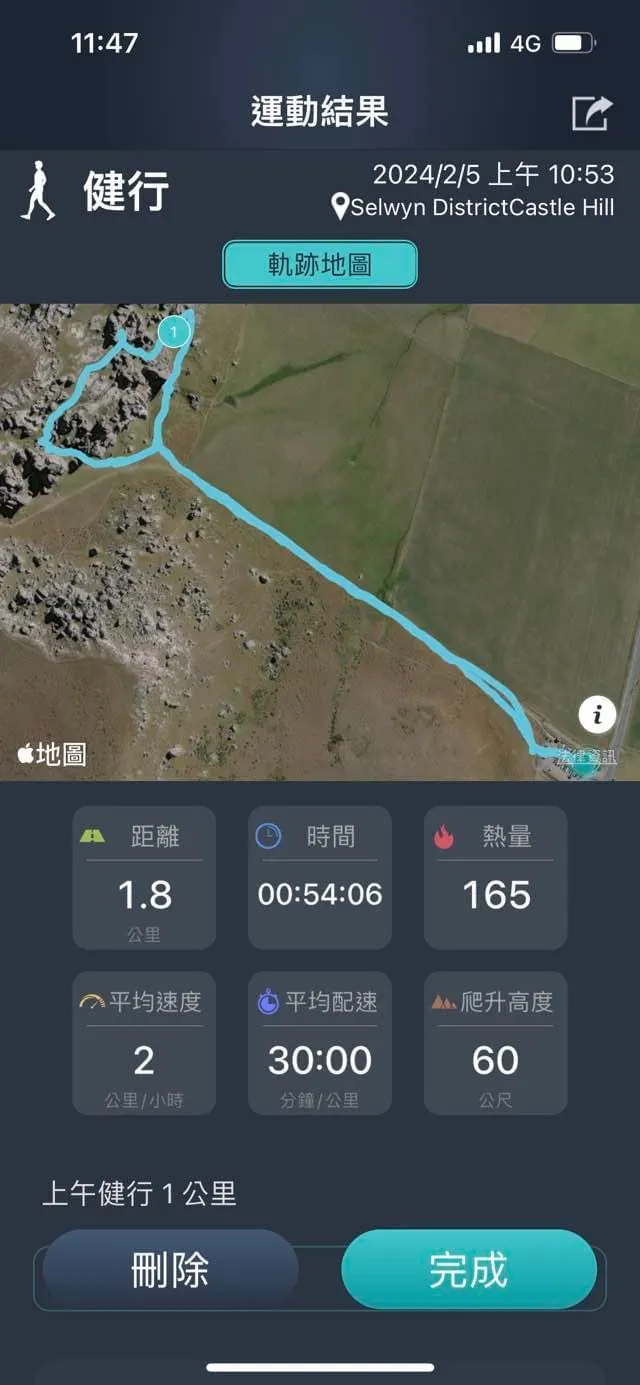Delete this workout with 刪除
Viewport: 640px width, 1385px height.
(170, 1270)
